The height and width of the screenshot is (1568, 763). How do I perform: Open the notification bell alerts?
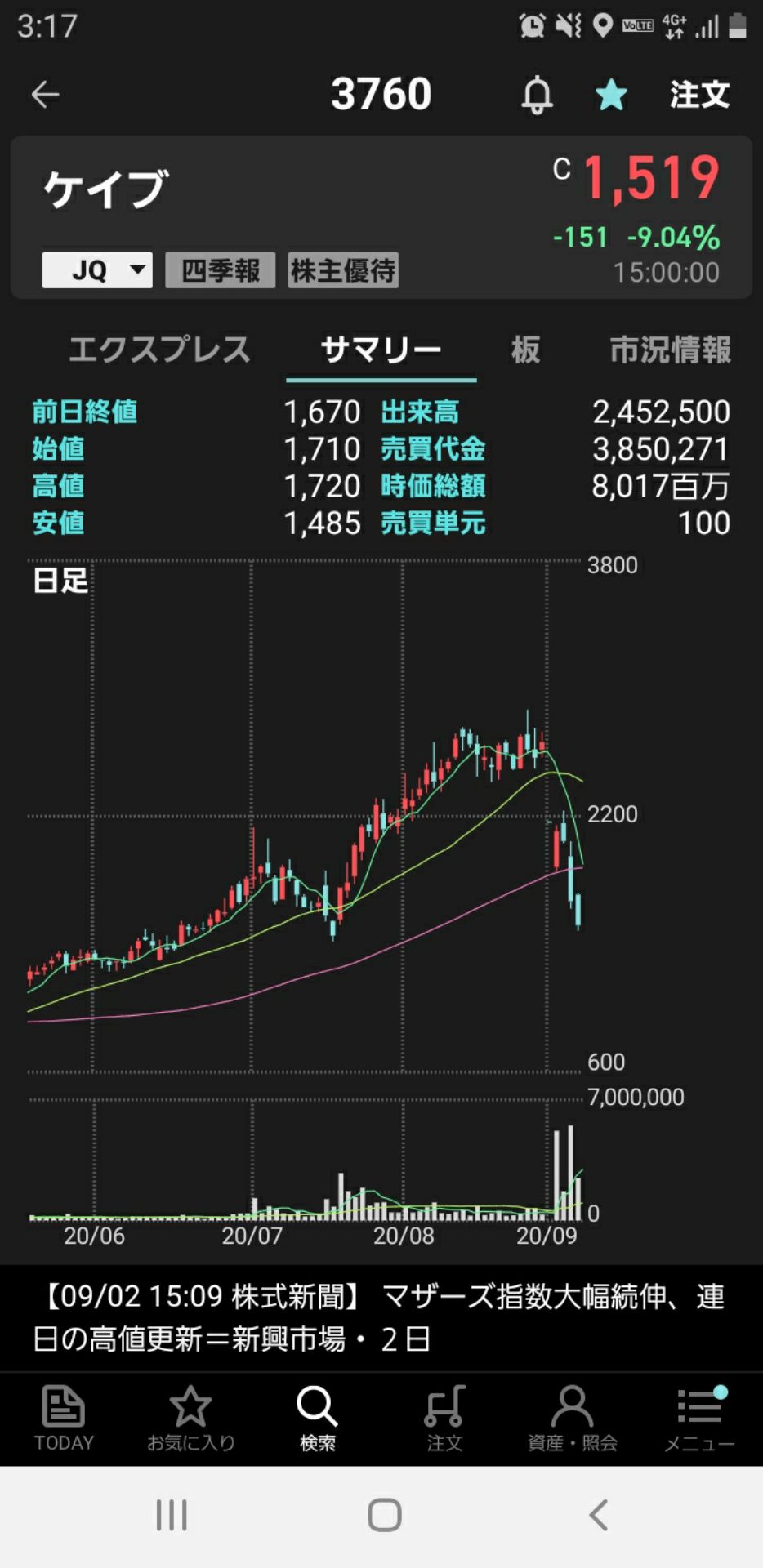pos(536,95)
